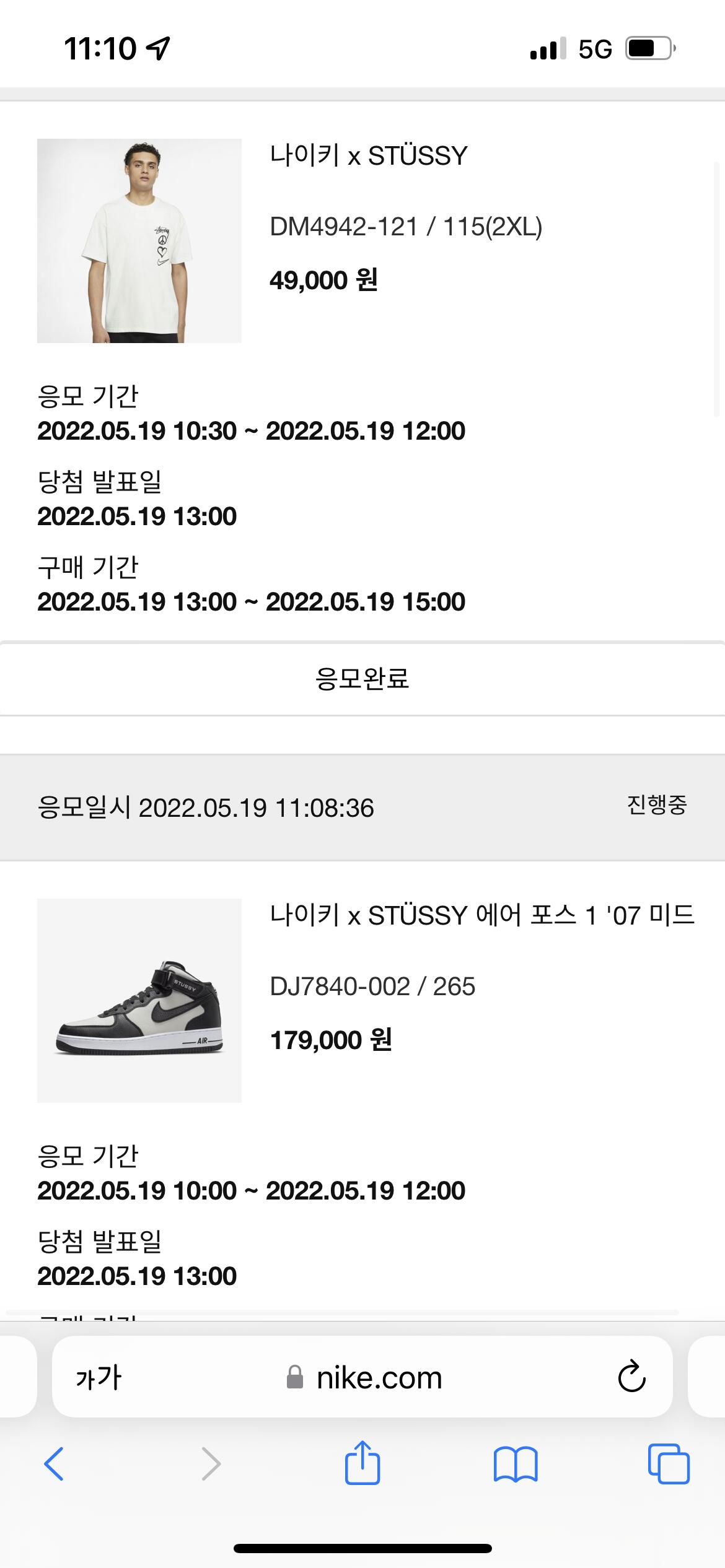Image resolution: width=725 pixels, height=1568 pixels.
Task: Share this page via share sheet
Action: click(x=362, y=1463)
